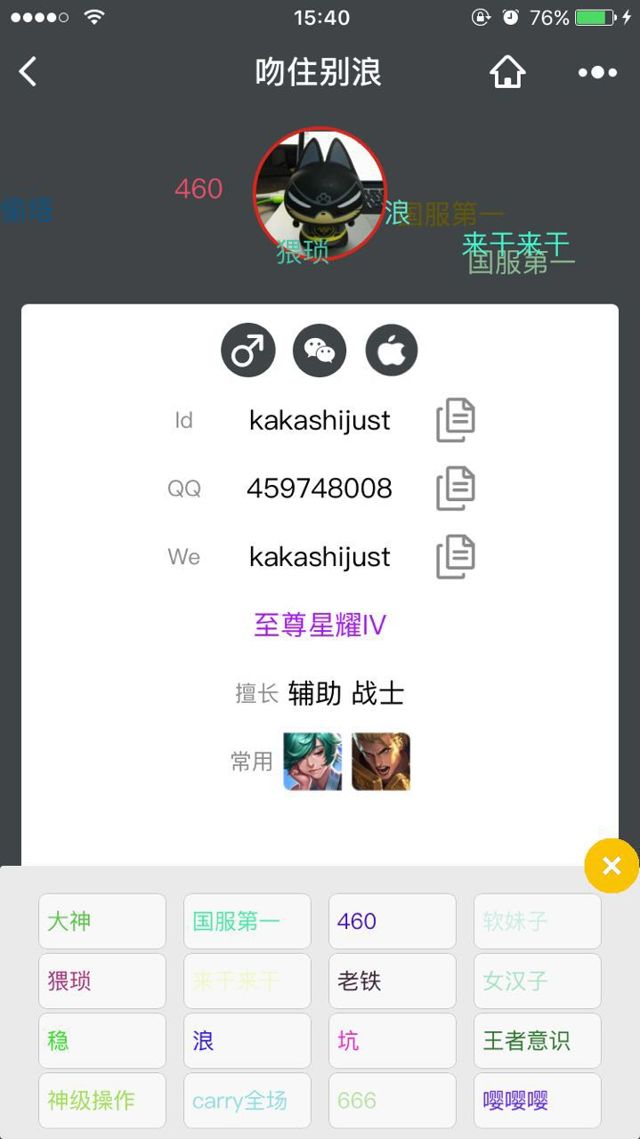
Task: Close the tag panel with yellow X
Action: point(611,866)
